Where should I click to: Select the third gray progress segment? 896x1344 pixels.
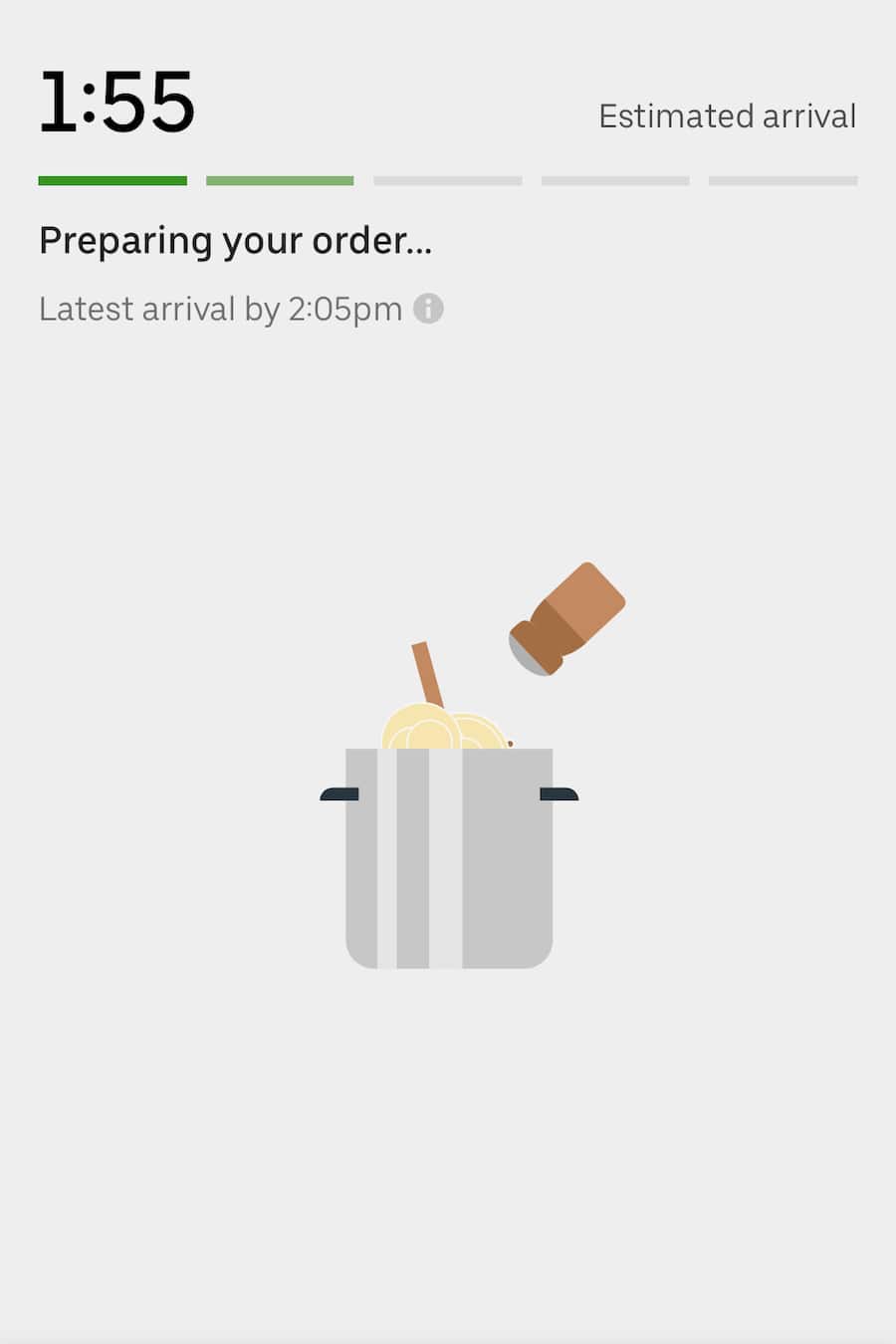(448, 180)
